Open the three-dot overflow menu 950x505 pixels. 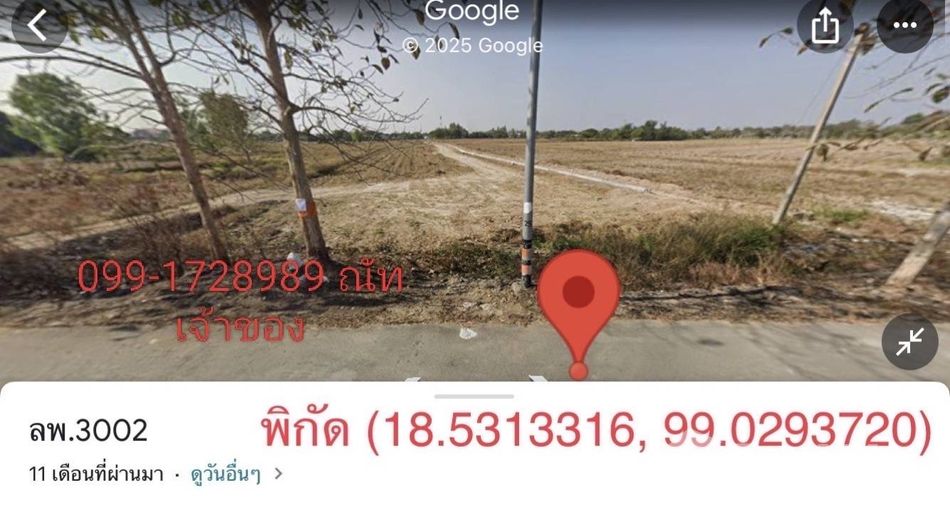905,26
